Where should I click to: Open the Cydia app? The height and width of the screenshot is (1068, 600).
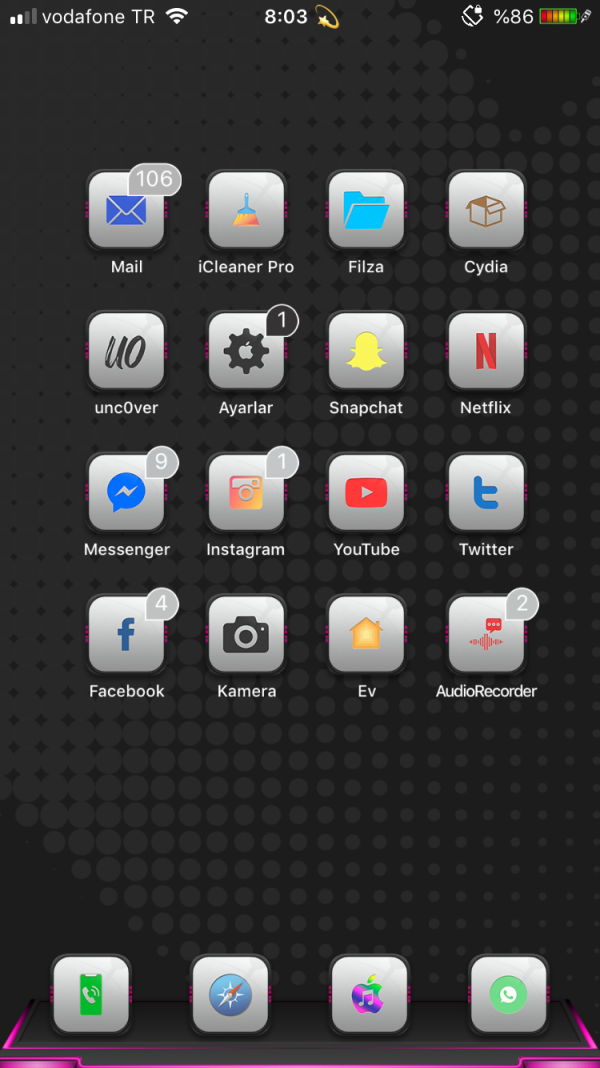click(486, 210)
